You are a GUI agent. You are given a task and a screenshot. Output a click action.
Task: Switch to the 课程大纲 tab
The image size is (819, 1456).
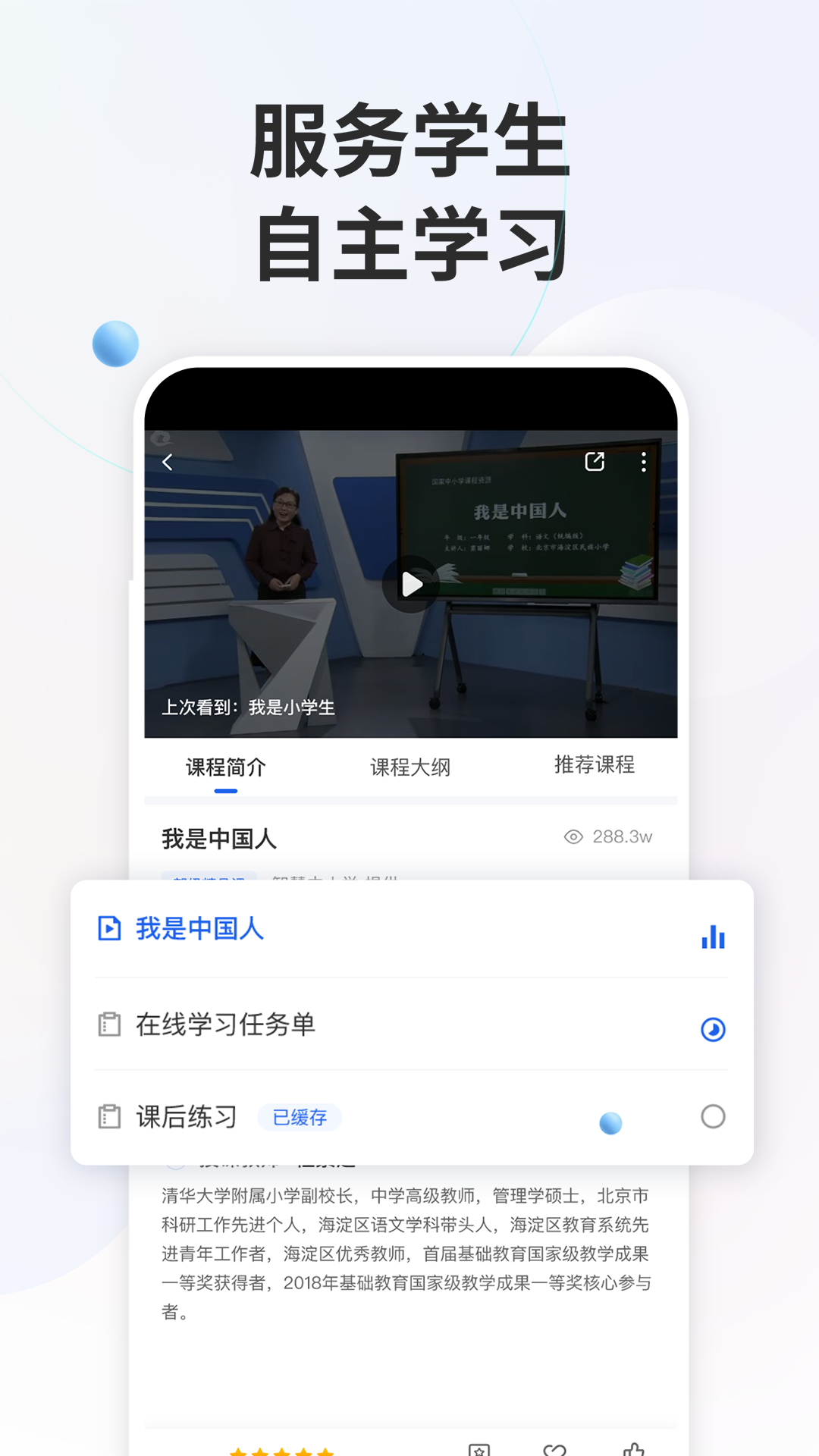[409, 767]
